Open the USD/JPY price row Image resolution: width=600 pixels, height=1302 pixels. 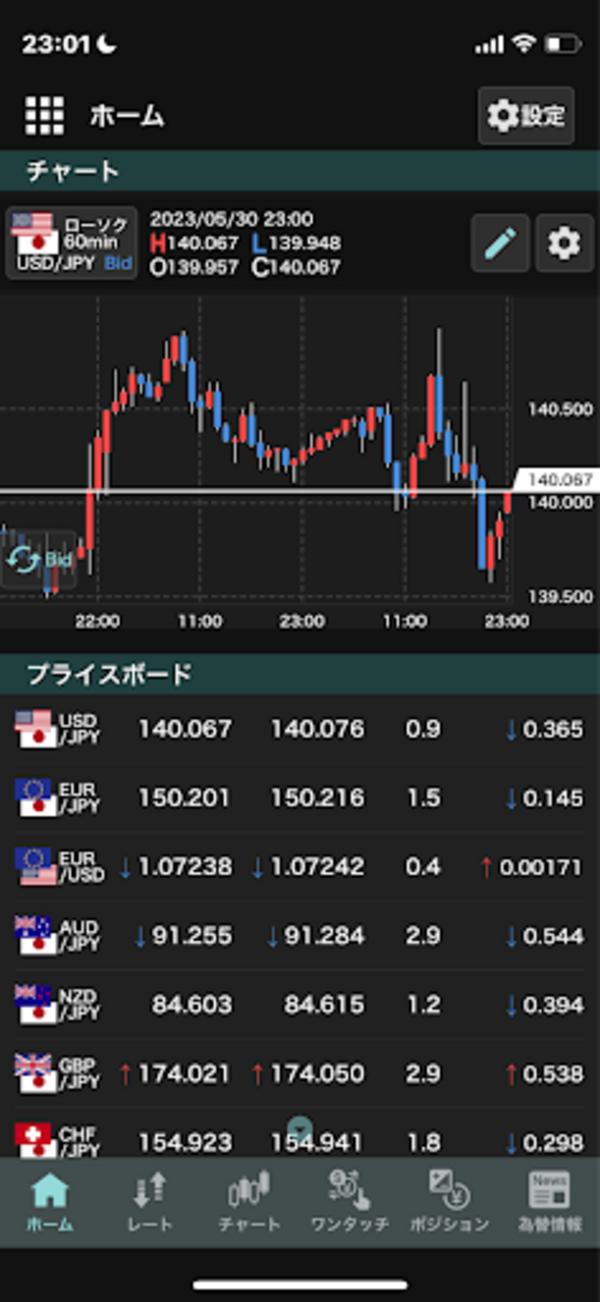point(300,729)
